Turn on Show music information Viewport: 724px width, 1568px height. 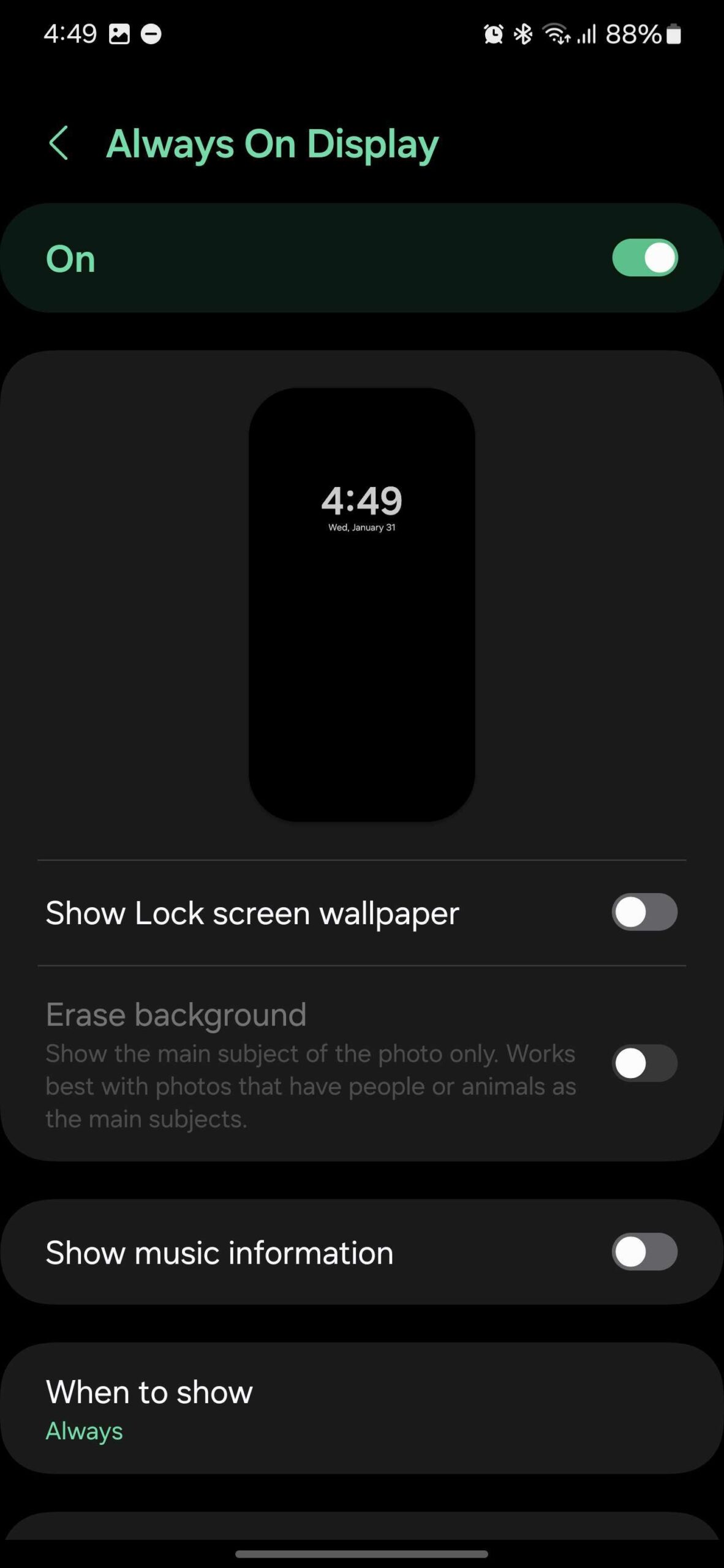click(x=644, y=1252)
